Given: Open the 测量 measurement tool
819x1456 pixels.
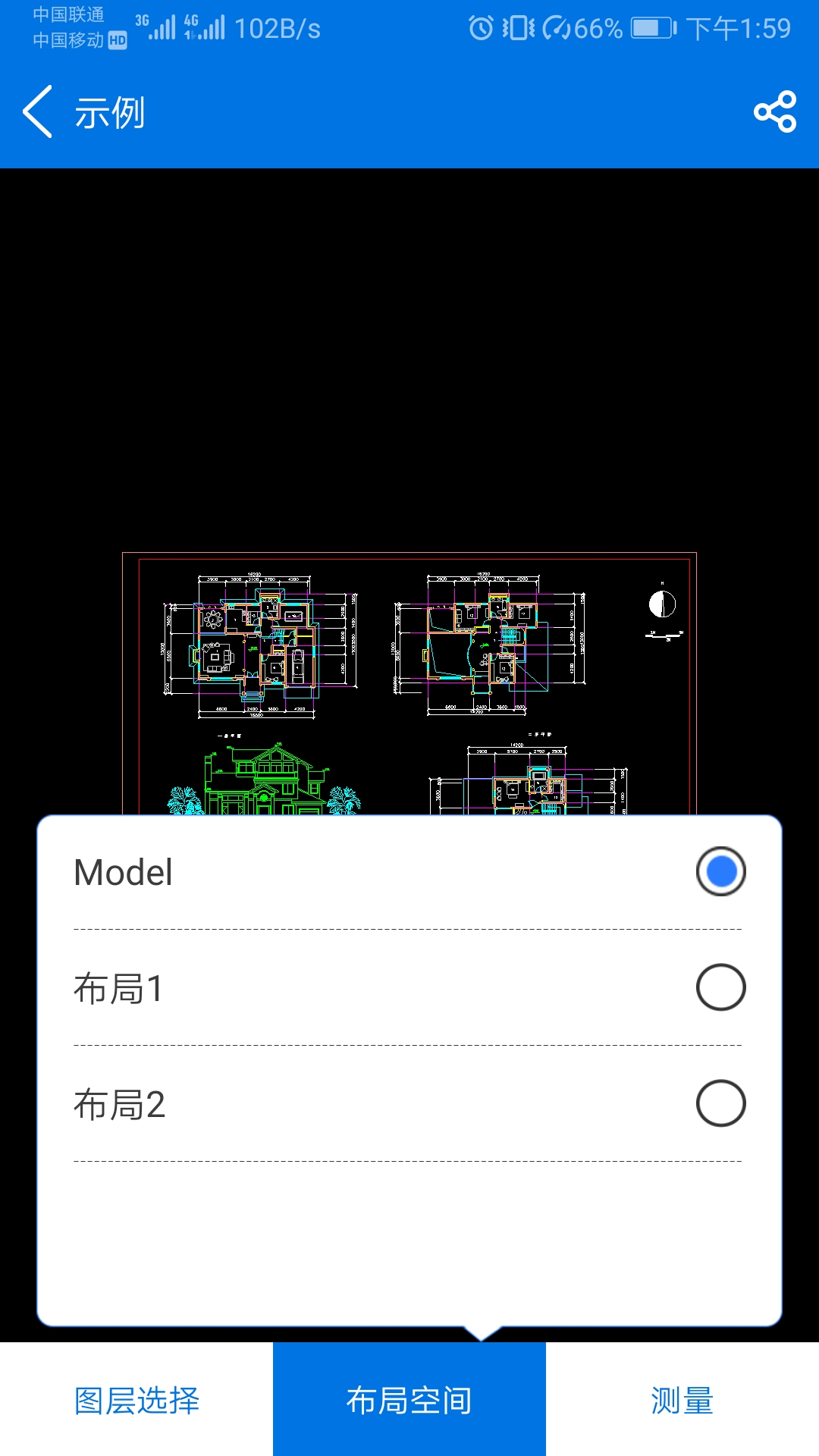Looking at the screenshot, I should (x=681, y=1401).
